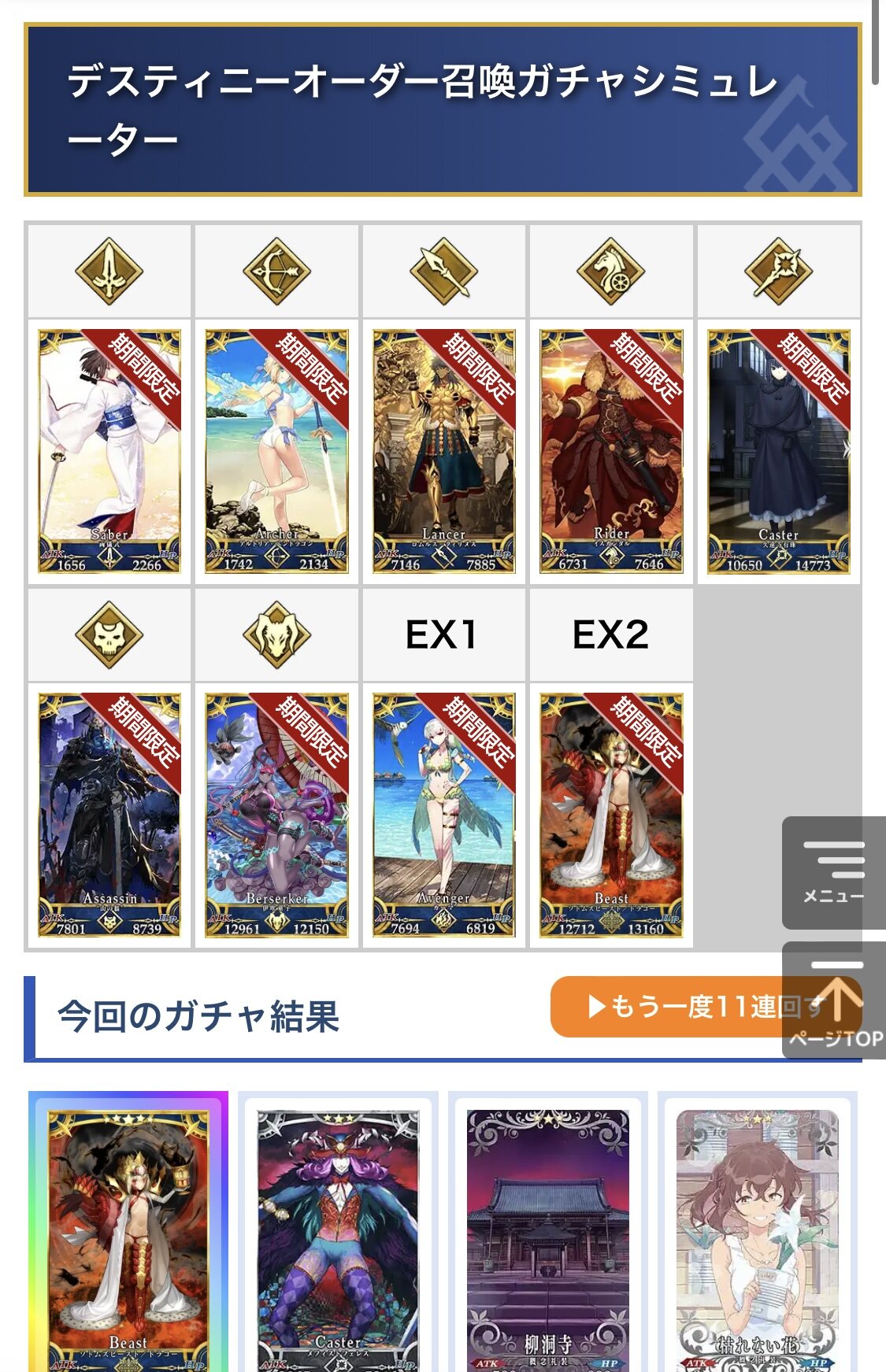The height and width of the screenshot is (1372, 886).
Task: Open the 柳洞寺 craft essence result
Action: tap(548, 1236)
